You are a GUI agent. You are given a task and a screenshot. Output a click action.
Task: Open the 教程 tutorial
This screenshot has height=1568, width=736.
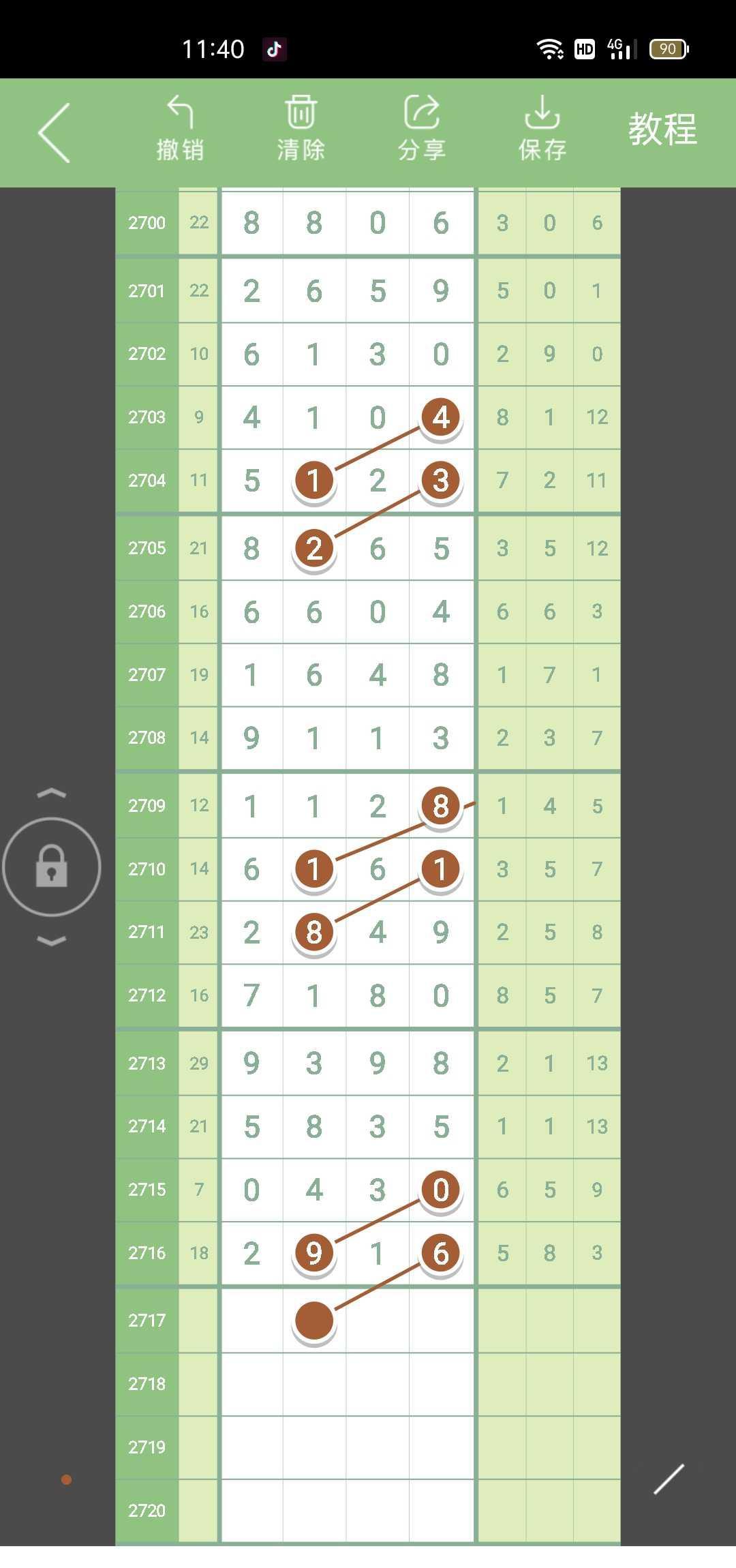pos(662,129)
